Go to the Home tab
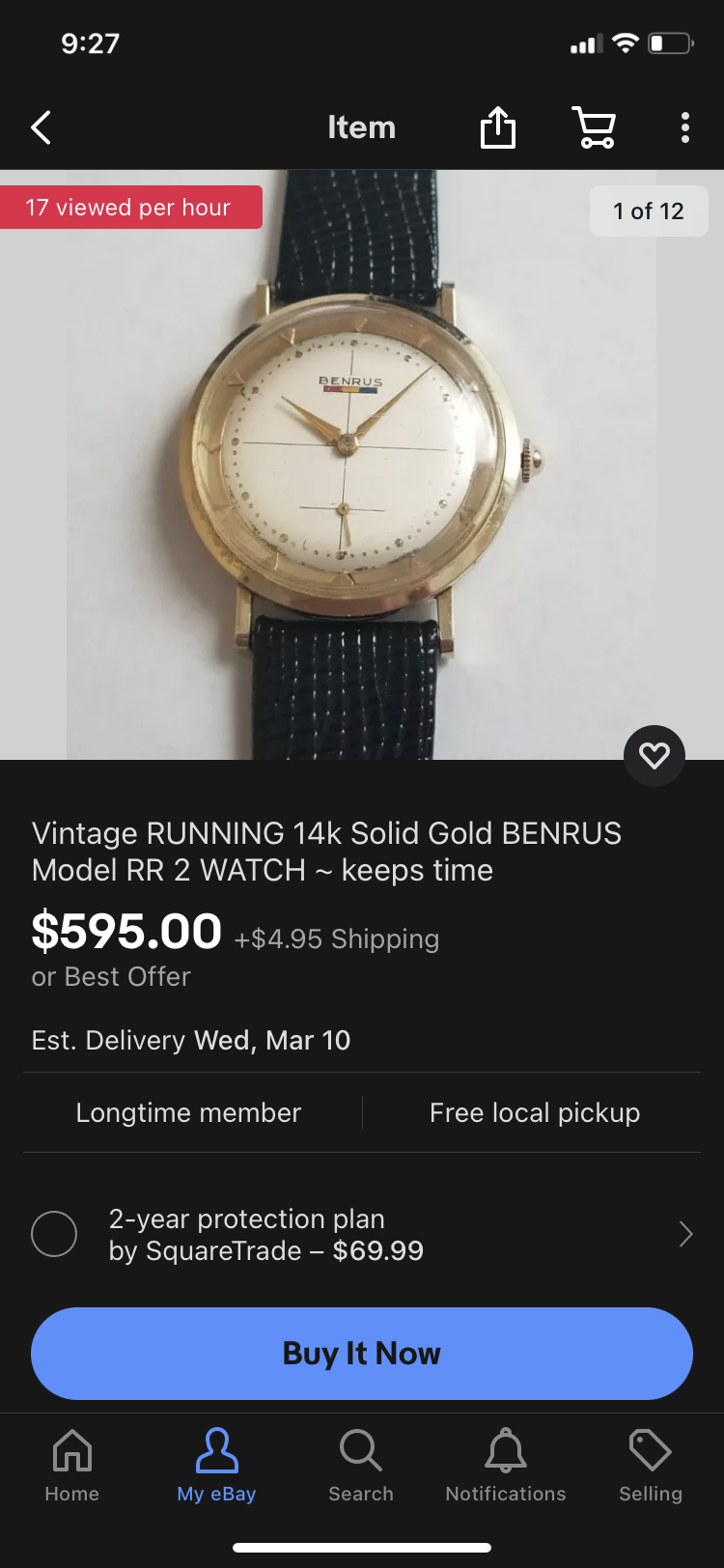This screenshot has width=724, height=1568. click(72, 1465)
